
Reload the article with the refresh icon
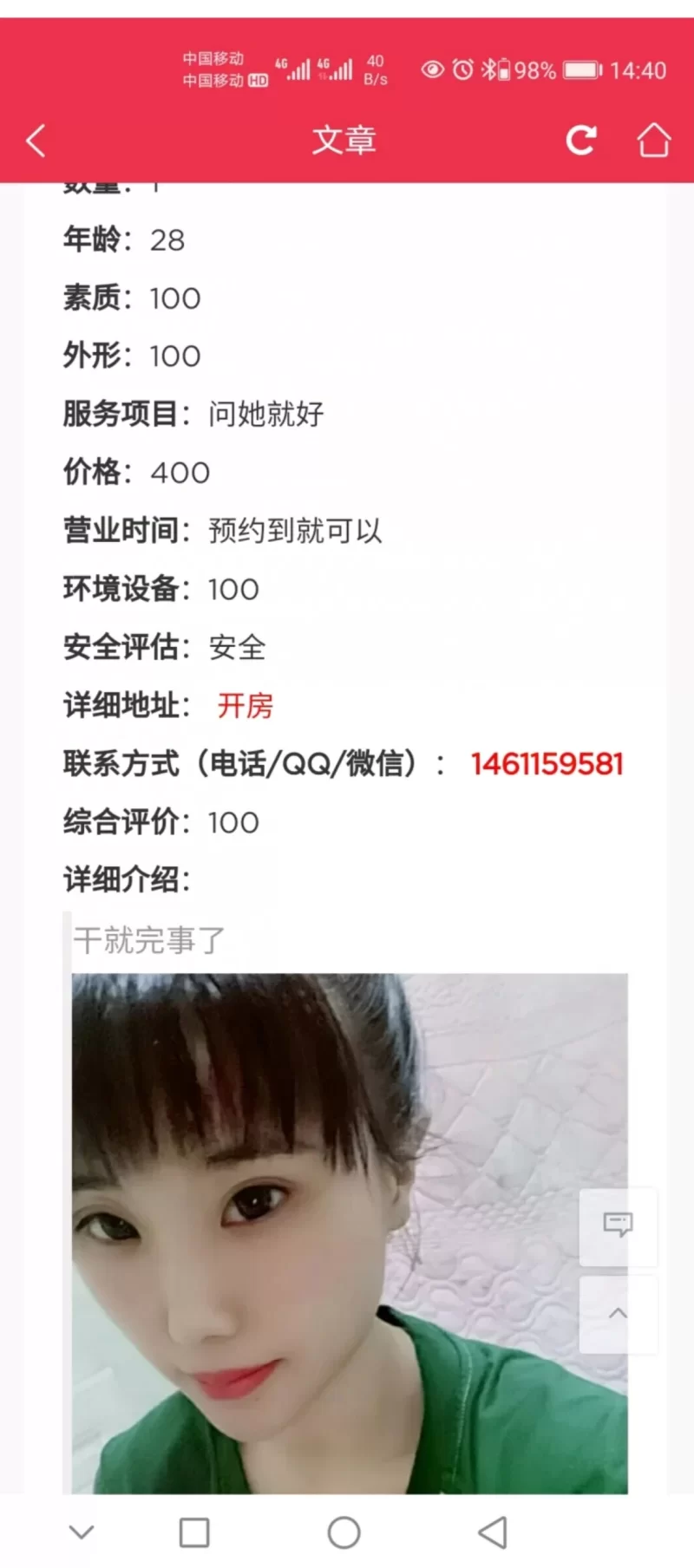[x=580, y=140]
